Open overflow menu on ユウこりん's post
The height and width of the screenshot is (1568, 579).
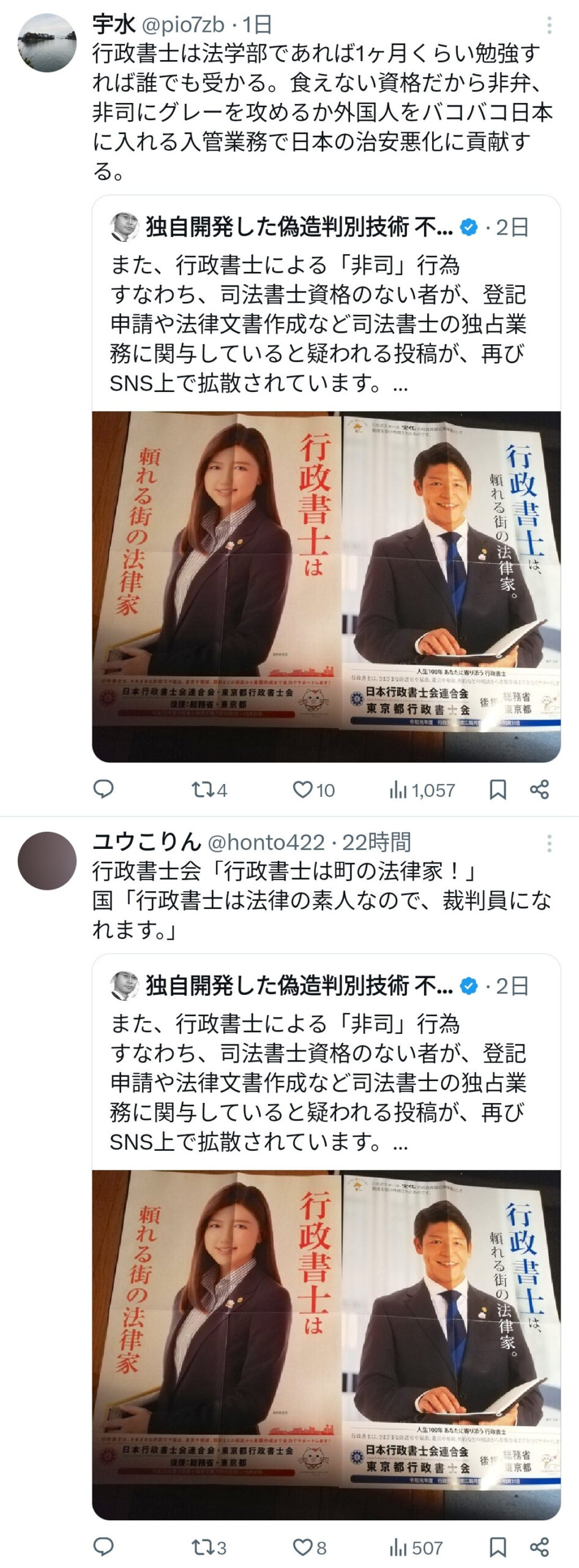coord(549,843)
